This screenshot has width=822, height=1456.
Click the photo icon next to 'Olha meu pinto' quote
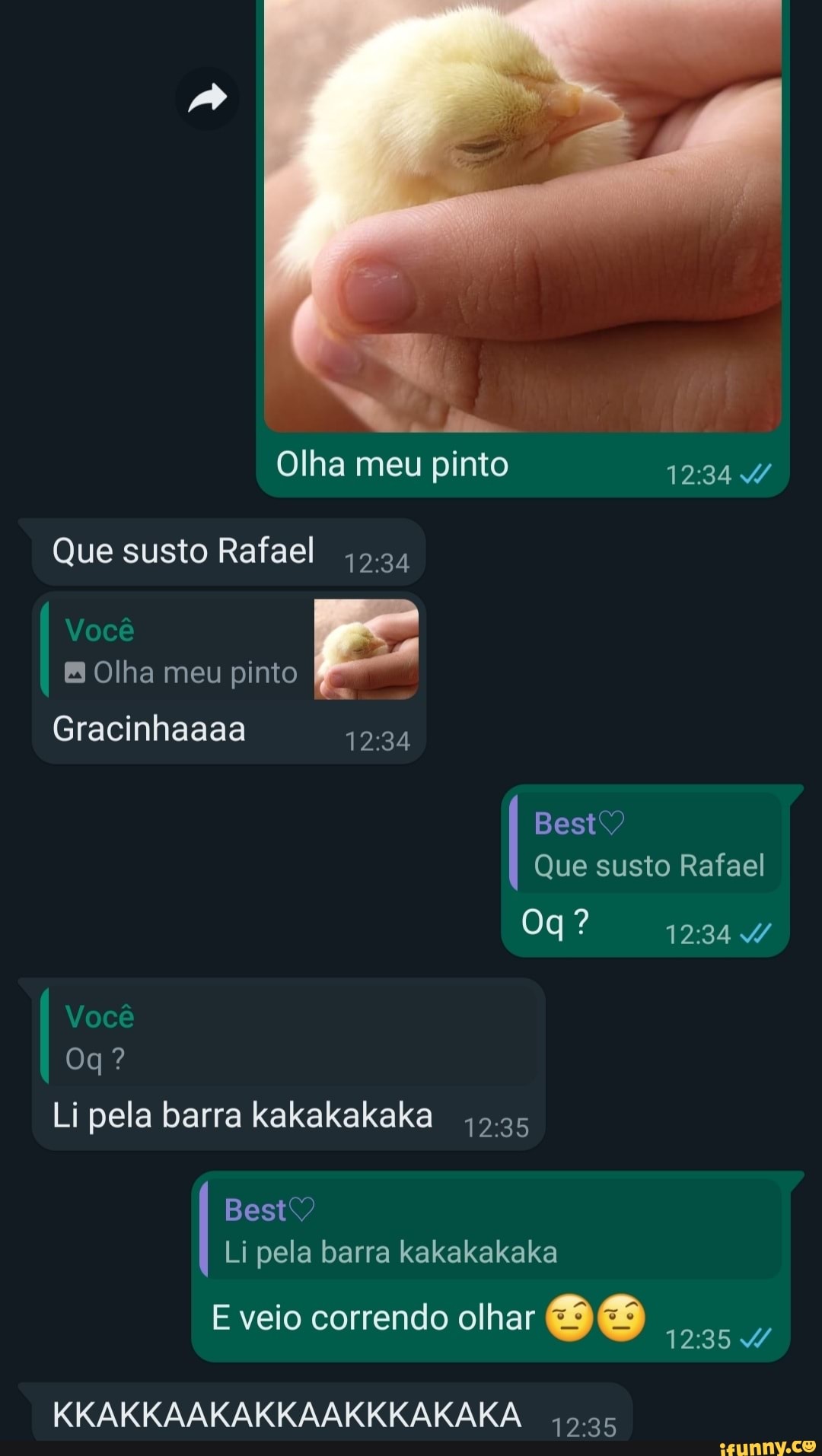pyautogui.click(x=74, y=672)
